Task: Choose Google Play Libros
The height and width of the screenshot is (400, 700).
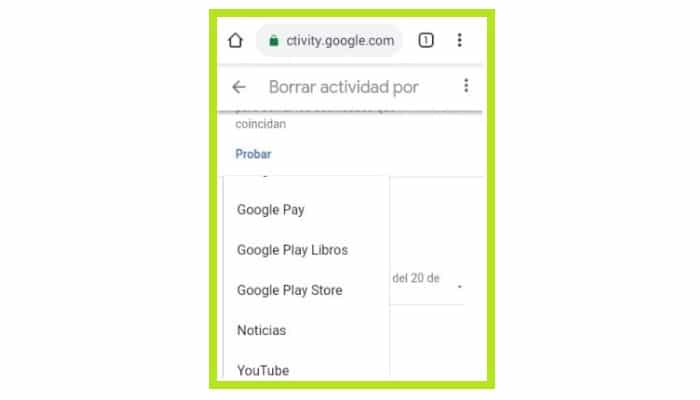Action: click(x=292, y=250)
